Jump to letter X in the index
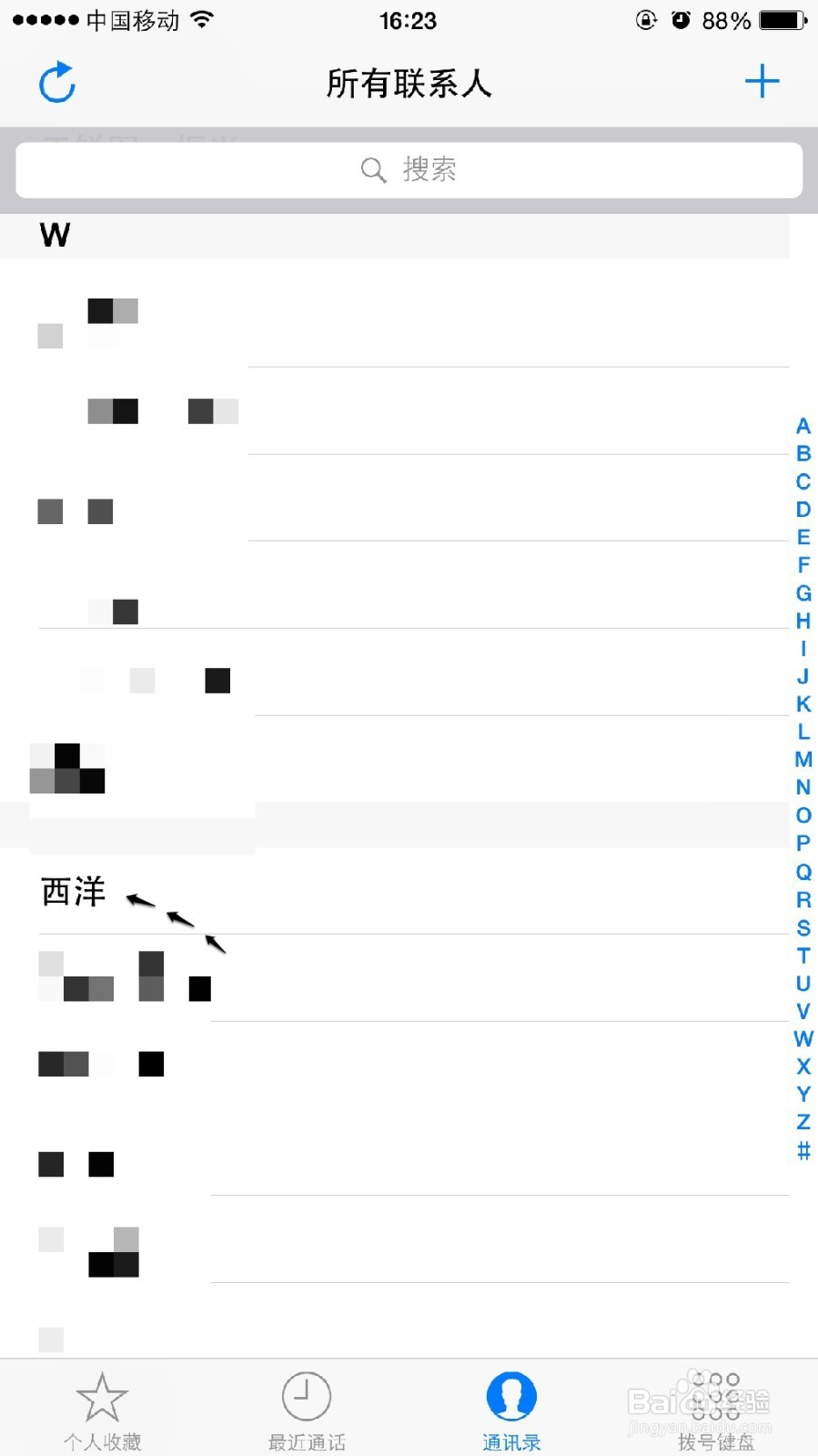Screen dimensions: 818x1456 [x=803, y=1066]
